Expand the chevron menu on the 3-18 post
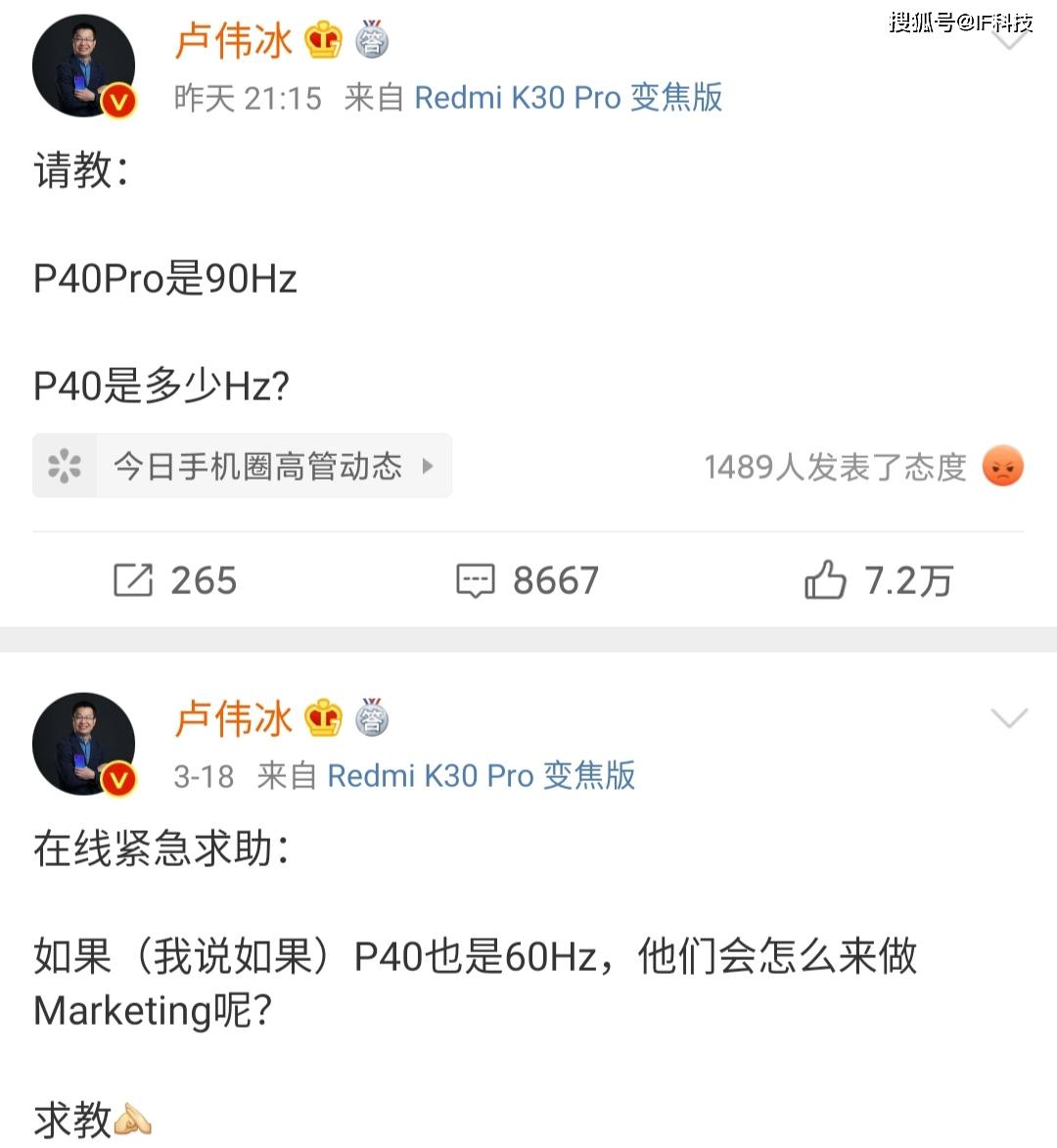The image size is (1057, 1148). coord(1008,719)
